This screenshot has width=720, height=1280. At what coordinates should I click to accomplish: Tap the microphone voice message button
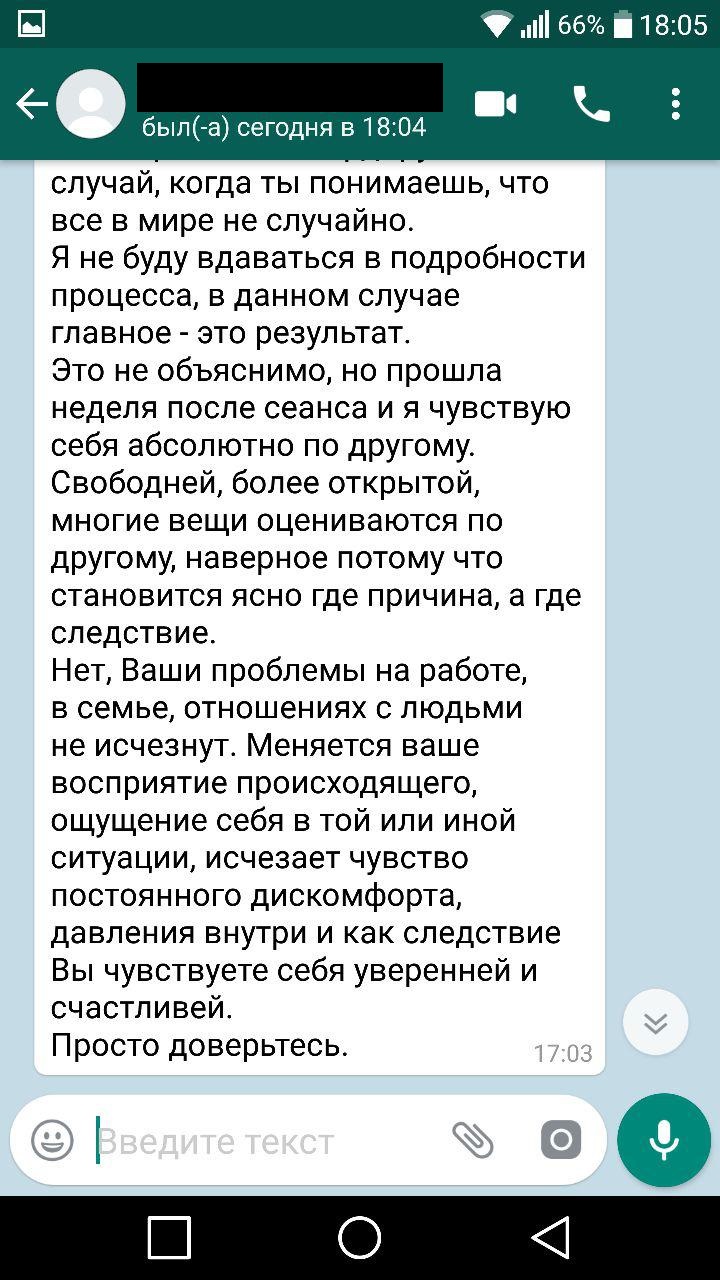(x=664, y=1140)
